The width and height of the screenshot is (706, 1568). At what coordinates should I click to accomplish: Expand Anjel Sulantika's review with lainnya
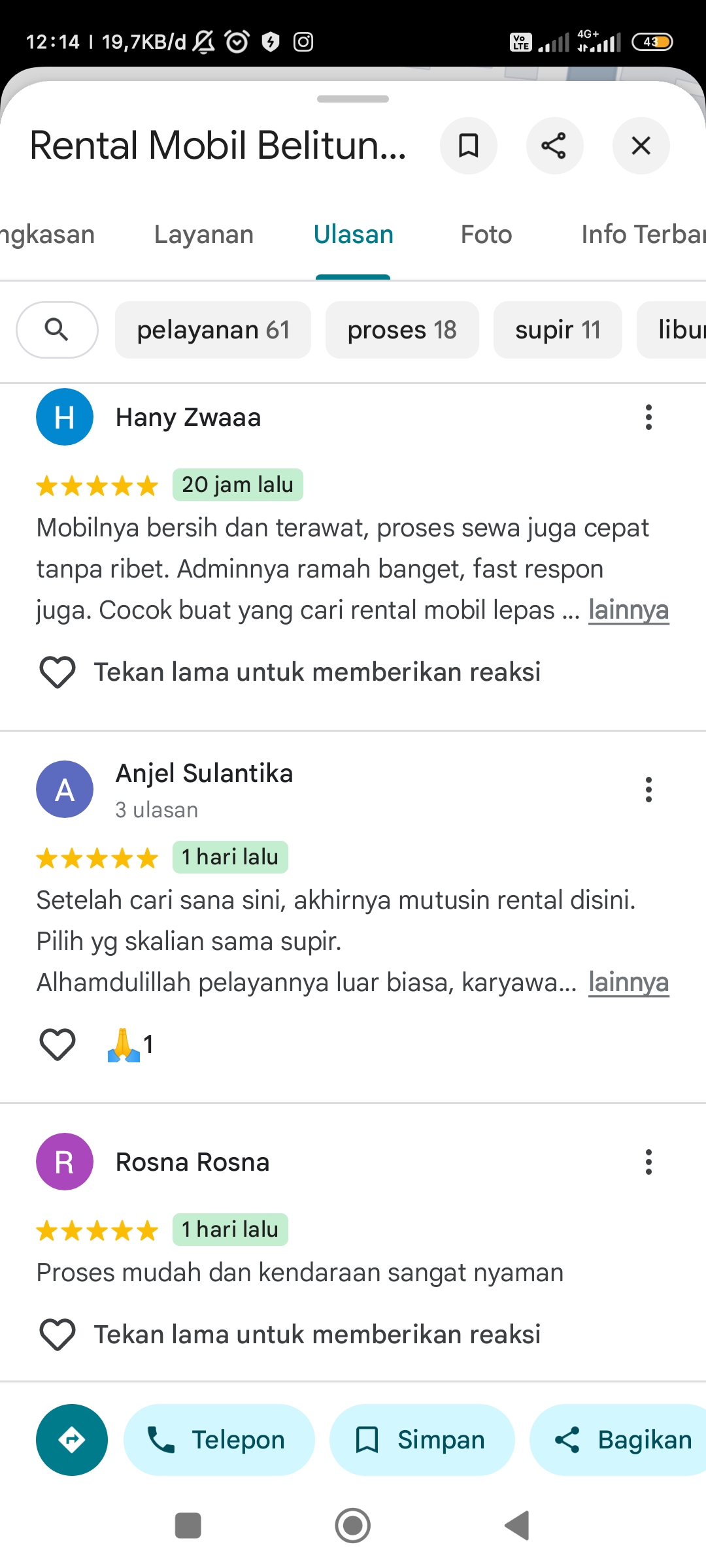pyautogui.click(x=628, y=983)
